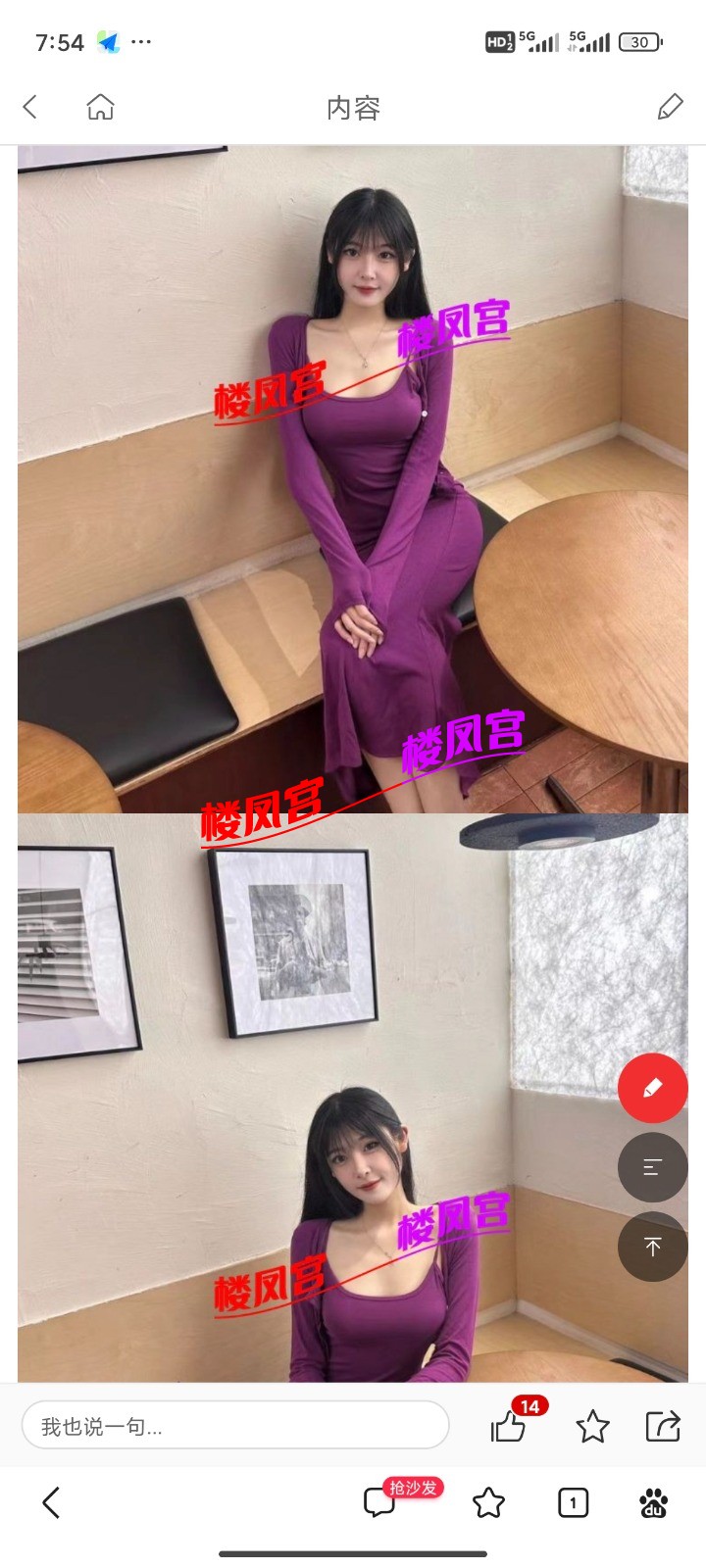Open the first photo of the post
The width and height of the screenshot is (706, 1568).
pyautogui.click(x=353, y=480)
